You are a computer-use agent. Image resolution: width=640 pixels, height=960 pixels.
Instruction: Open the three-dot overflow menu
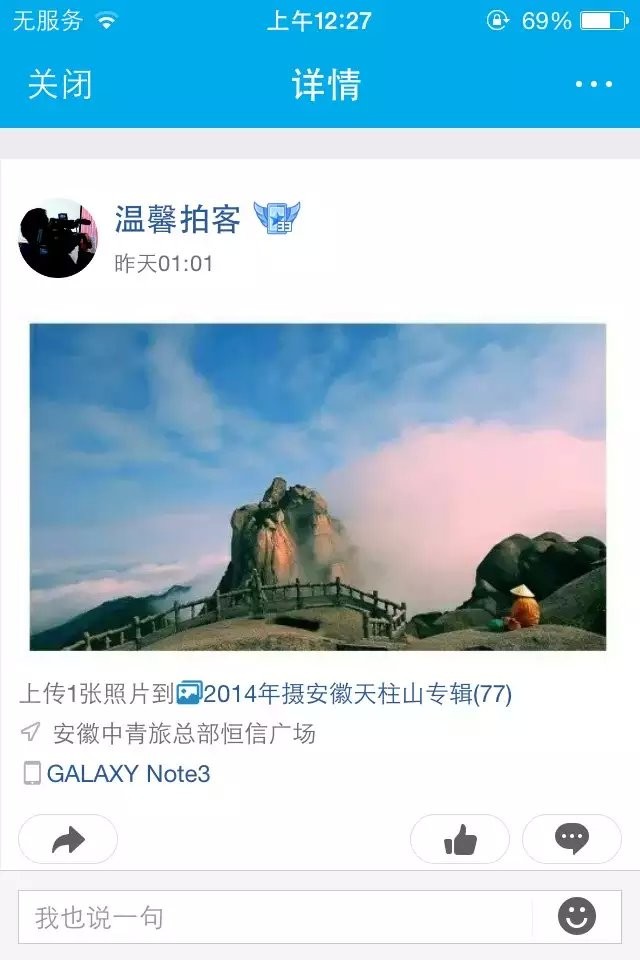click(593, 85)
